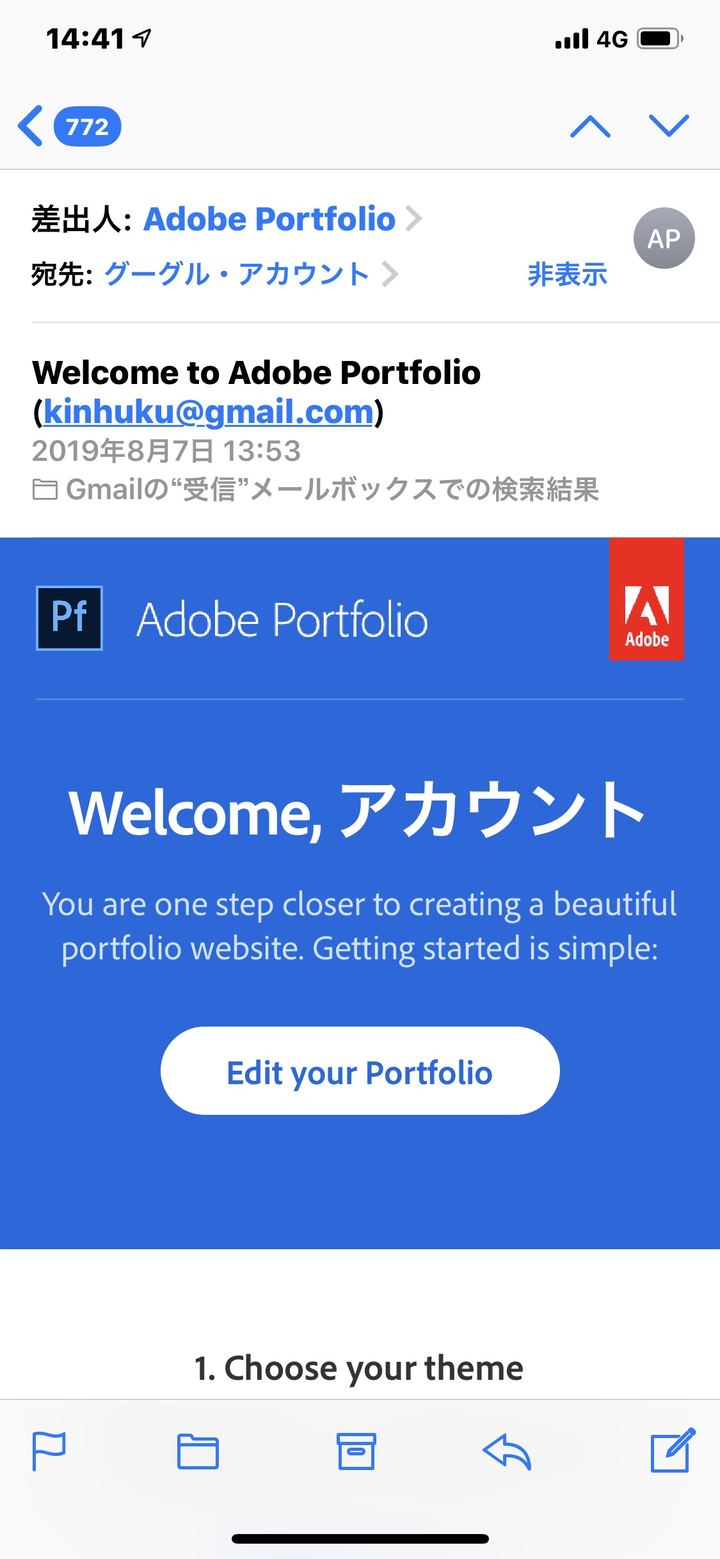The image size is (720, 1559).
Task: Move message to a folder
Action: [198, 1450]
